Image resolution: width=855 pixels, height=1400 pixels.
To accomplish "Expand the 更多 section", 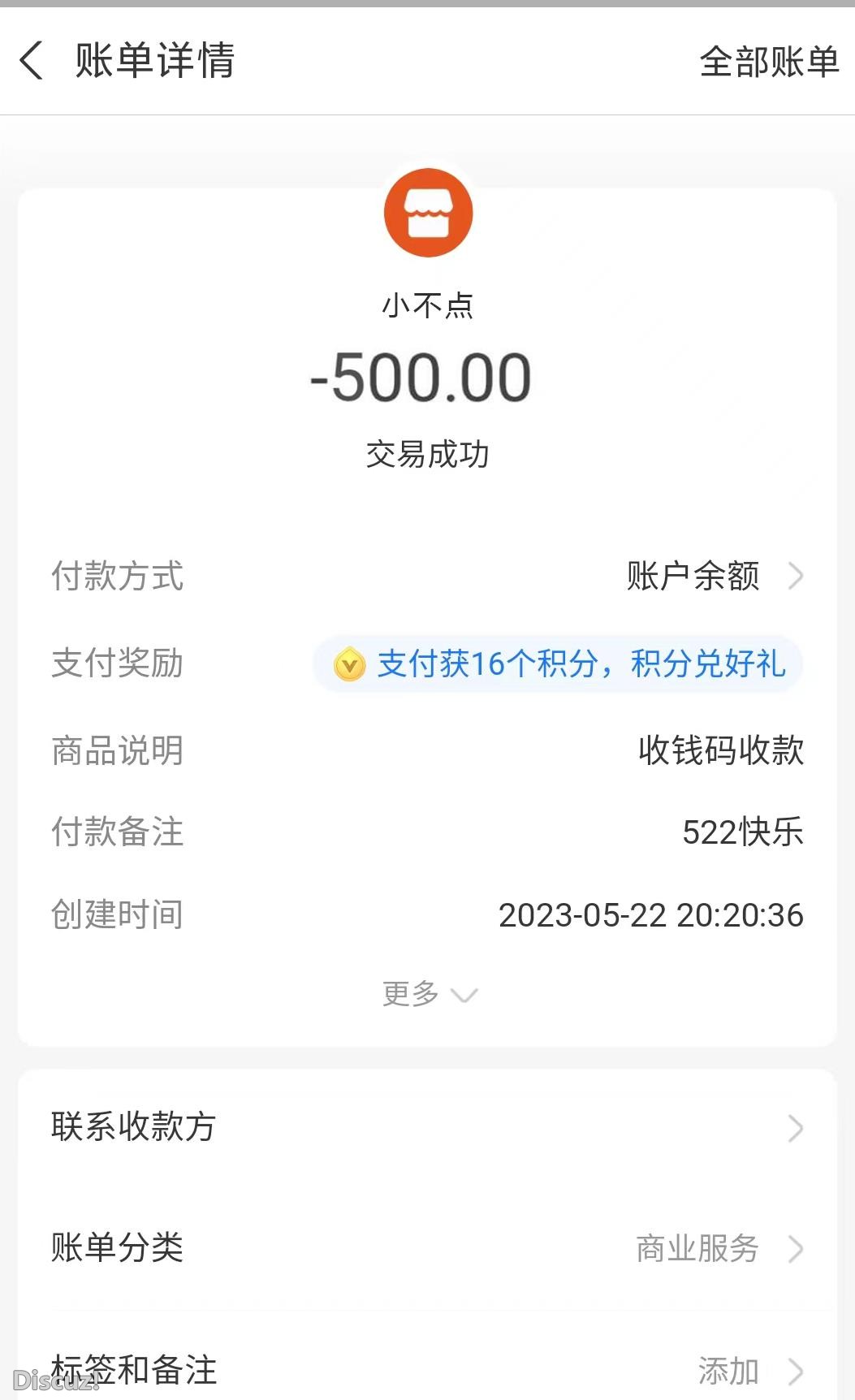I will [x=430, y=993].
